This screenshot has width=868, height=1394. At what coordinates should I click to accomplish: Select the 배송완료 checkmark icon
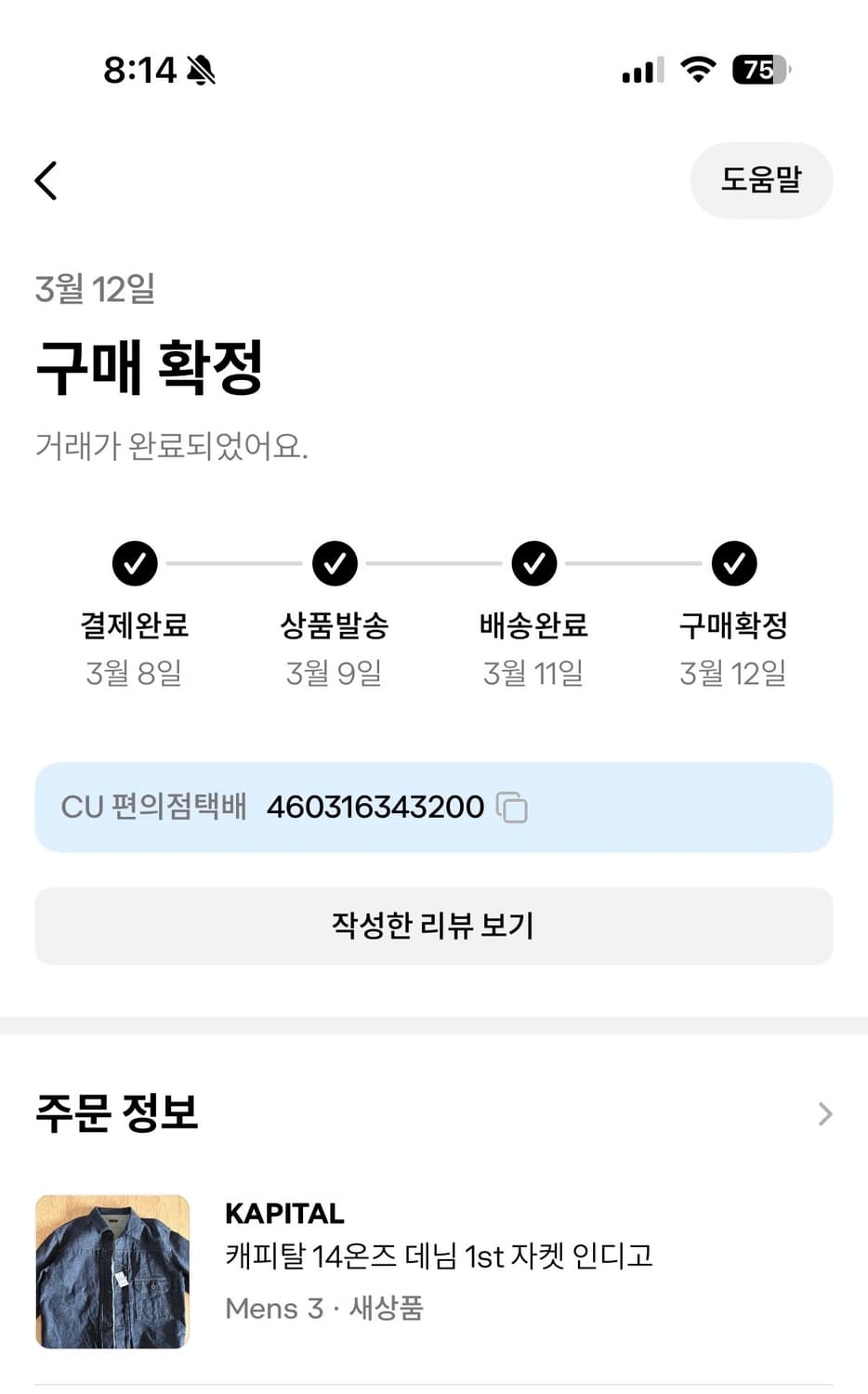point(534,563)
